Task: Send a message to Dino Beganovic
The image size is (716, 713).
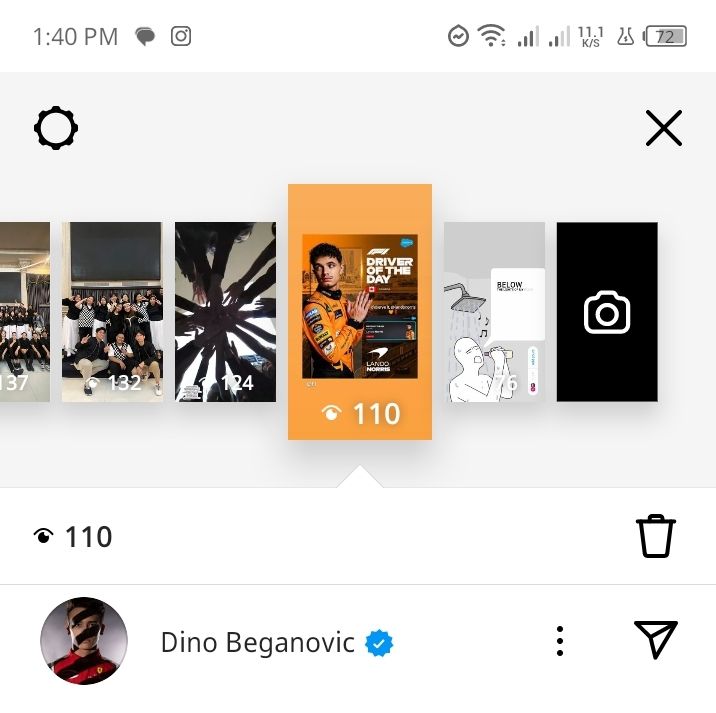Action: (x=656, y=640)
